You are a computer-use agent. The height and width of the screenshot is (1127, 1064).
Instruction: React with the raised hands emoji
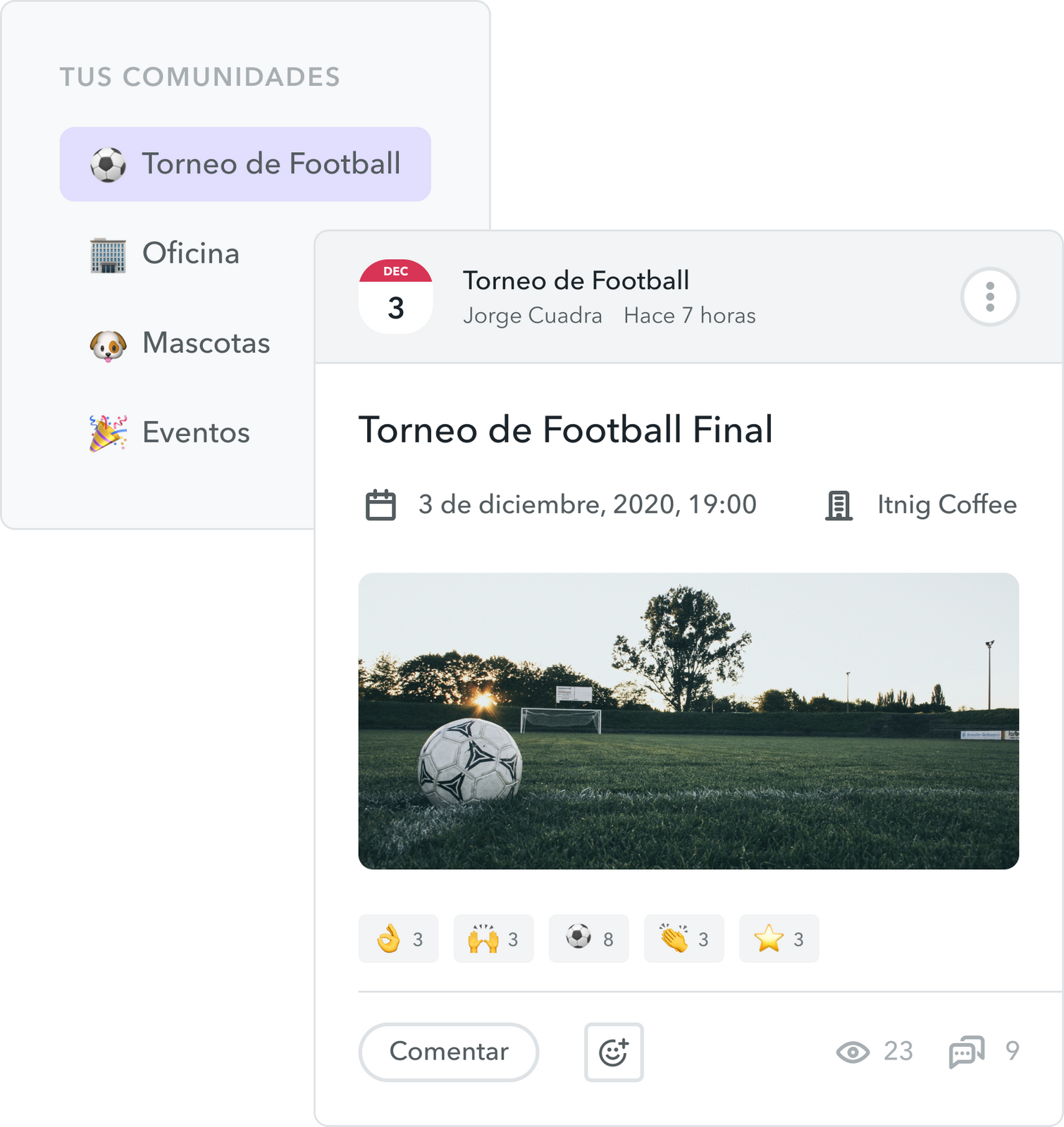pyautogui.click(x=493, y=938)
